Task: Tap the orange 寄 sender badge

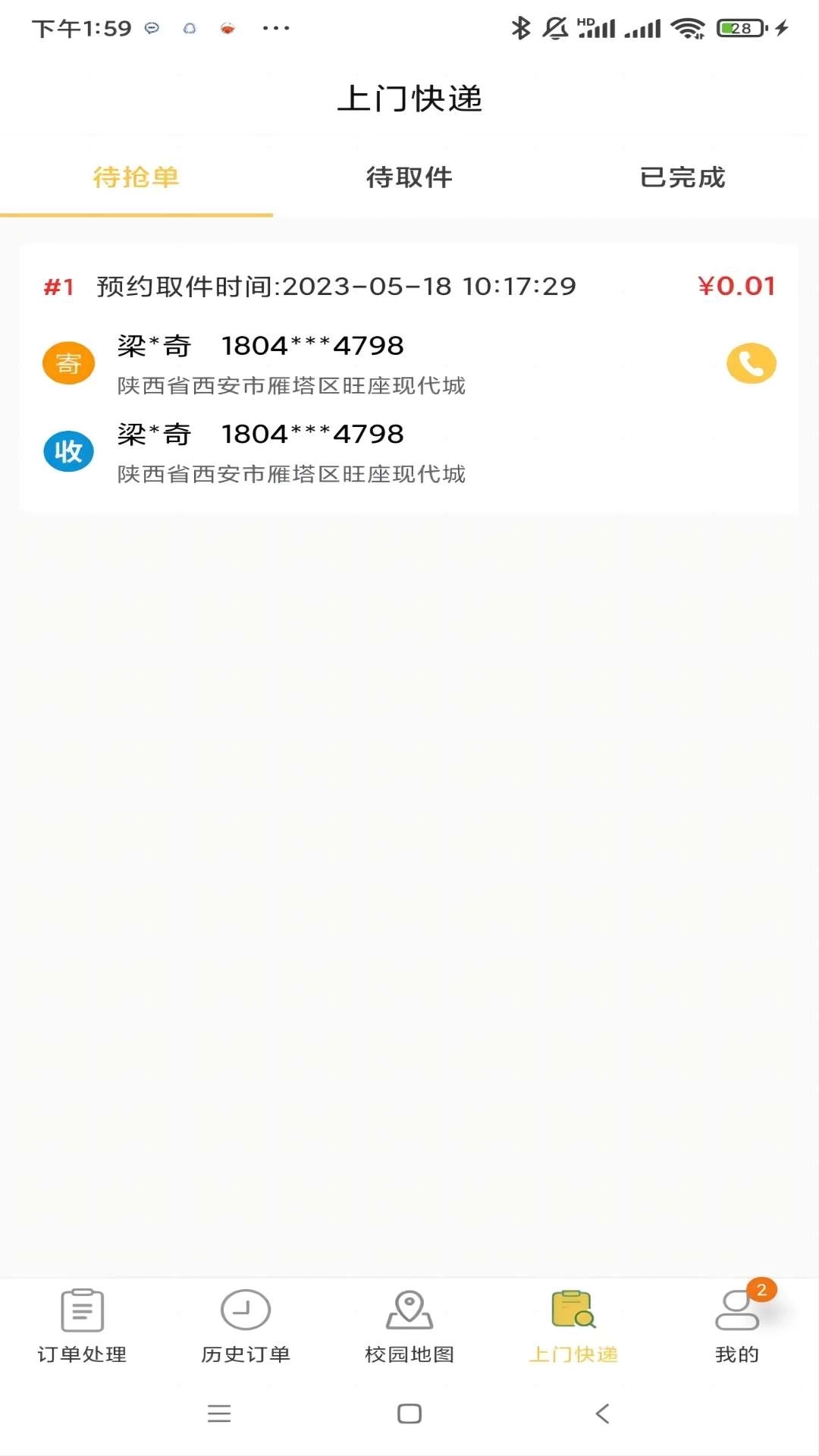Action: 68,363
